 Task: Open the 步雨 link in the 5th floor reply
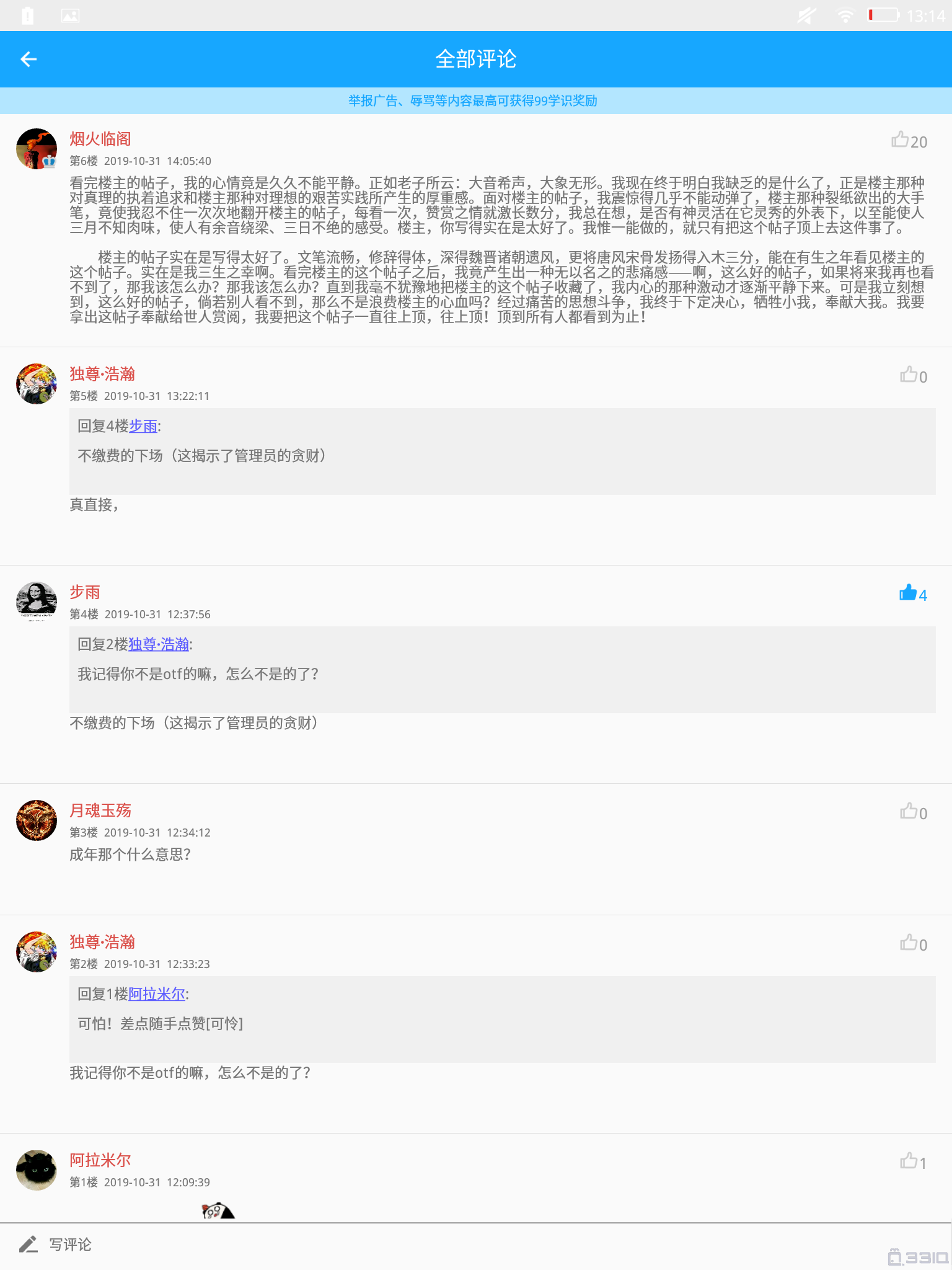click(x=143, y=426)
